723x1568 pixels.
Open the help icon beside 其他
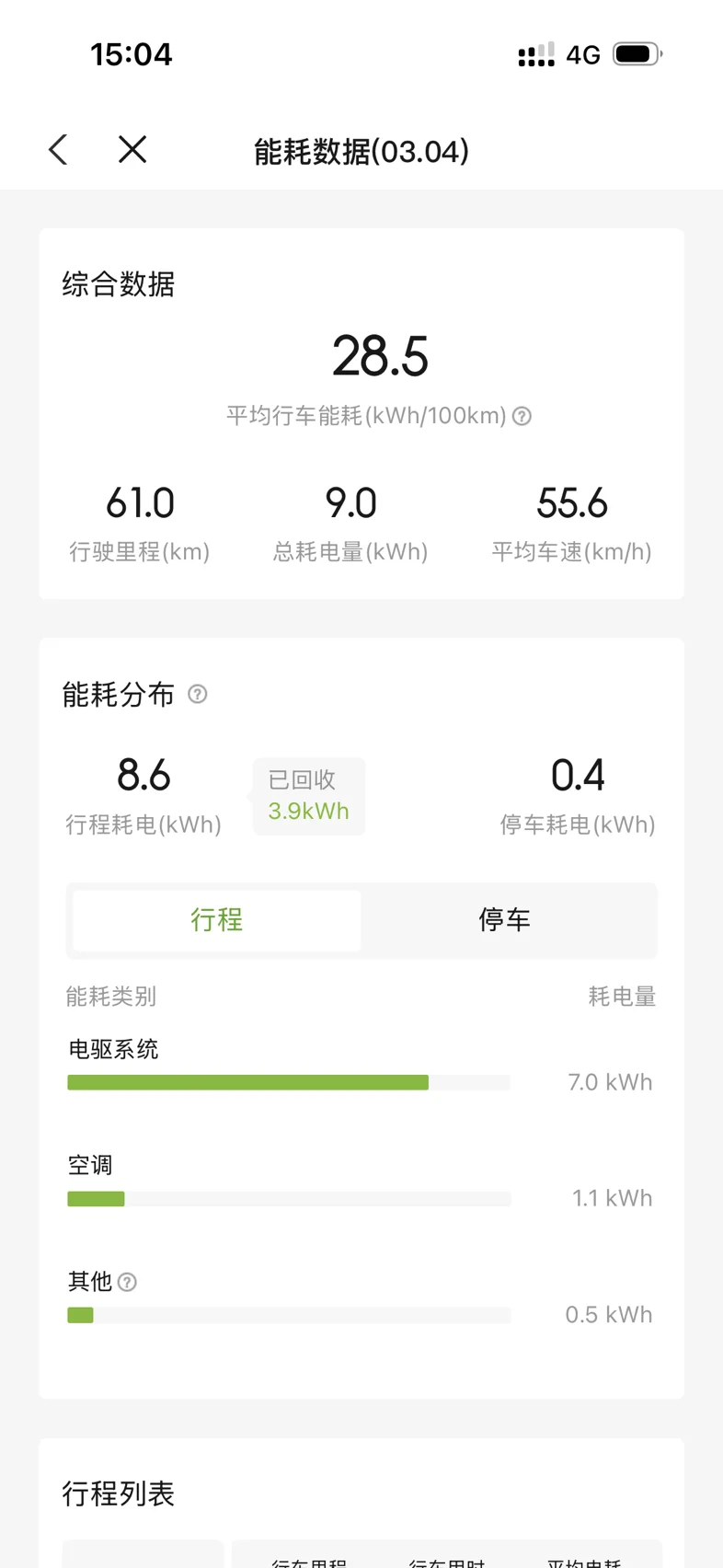tap(128, 1282)
